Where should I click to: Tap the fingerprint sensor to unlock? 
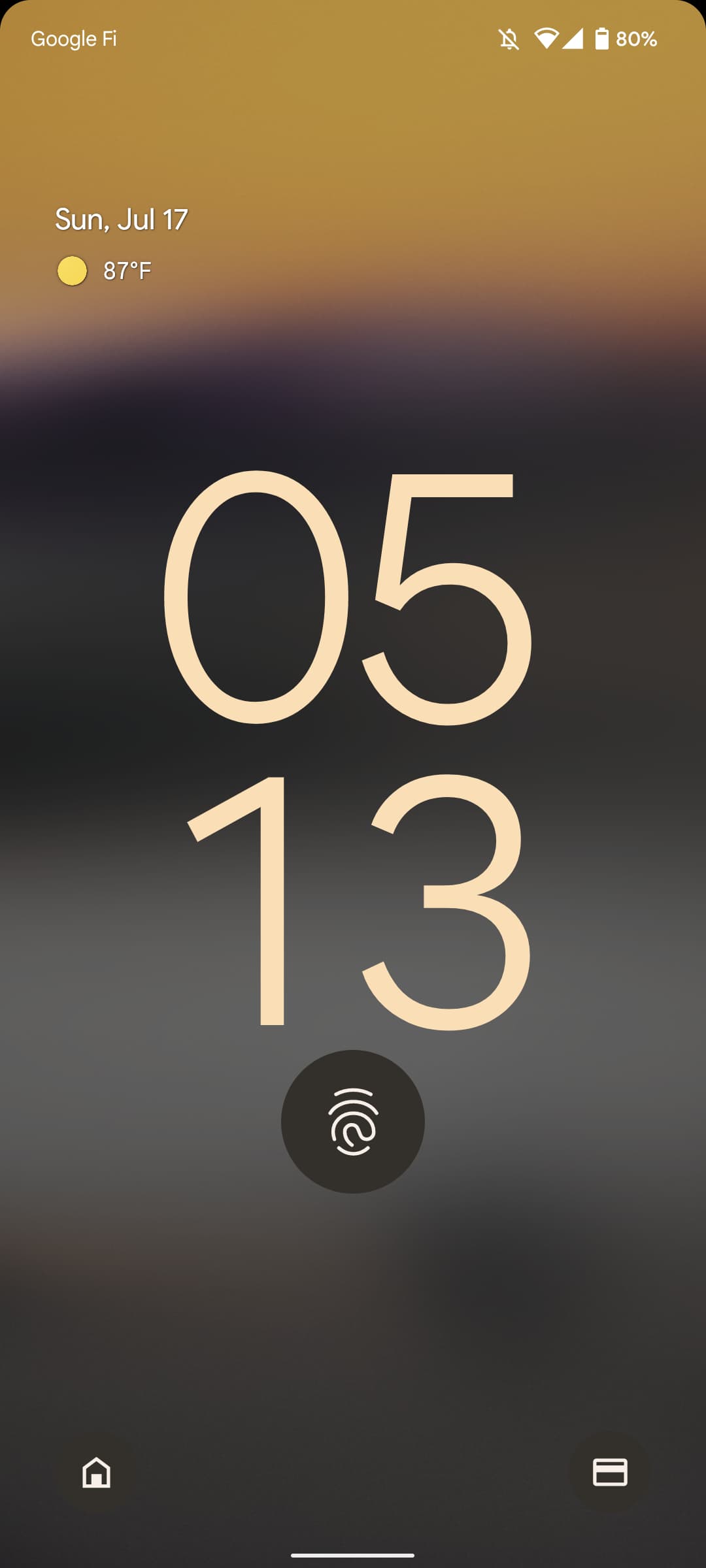(x=353, y=1121)
